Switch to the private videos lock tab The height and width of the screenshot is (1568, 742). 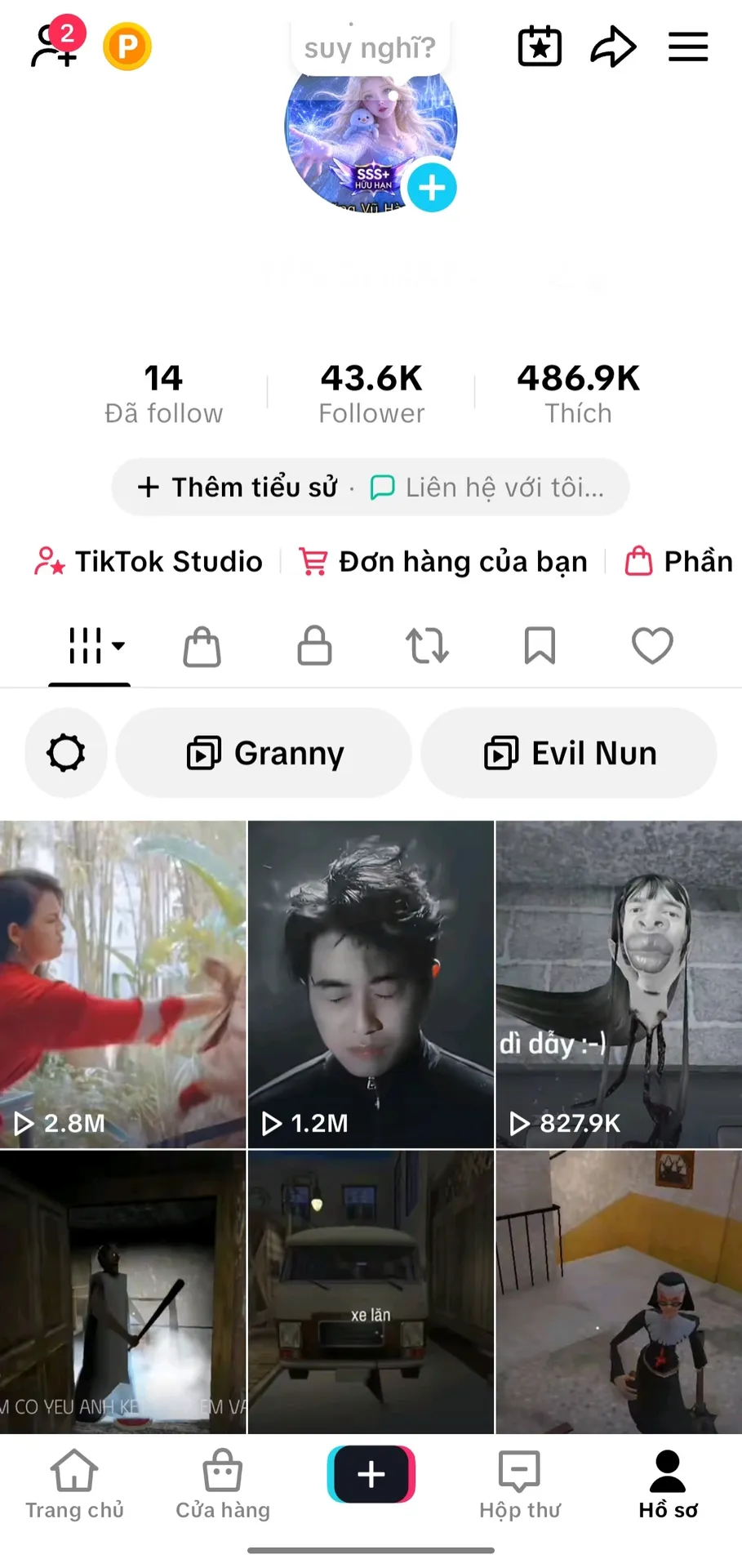pyautogui.click(x=314, y=646)
